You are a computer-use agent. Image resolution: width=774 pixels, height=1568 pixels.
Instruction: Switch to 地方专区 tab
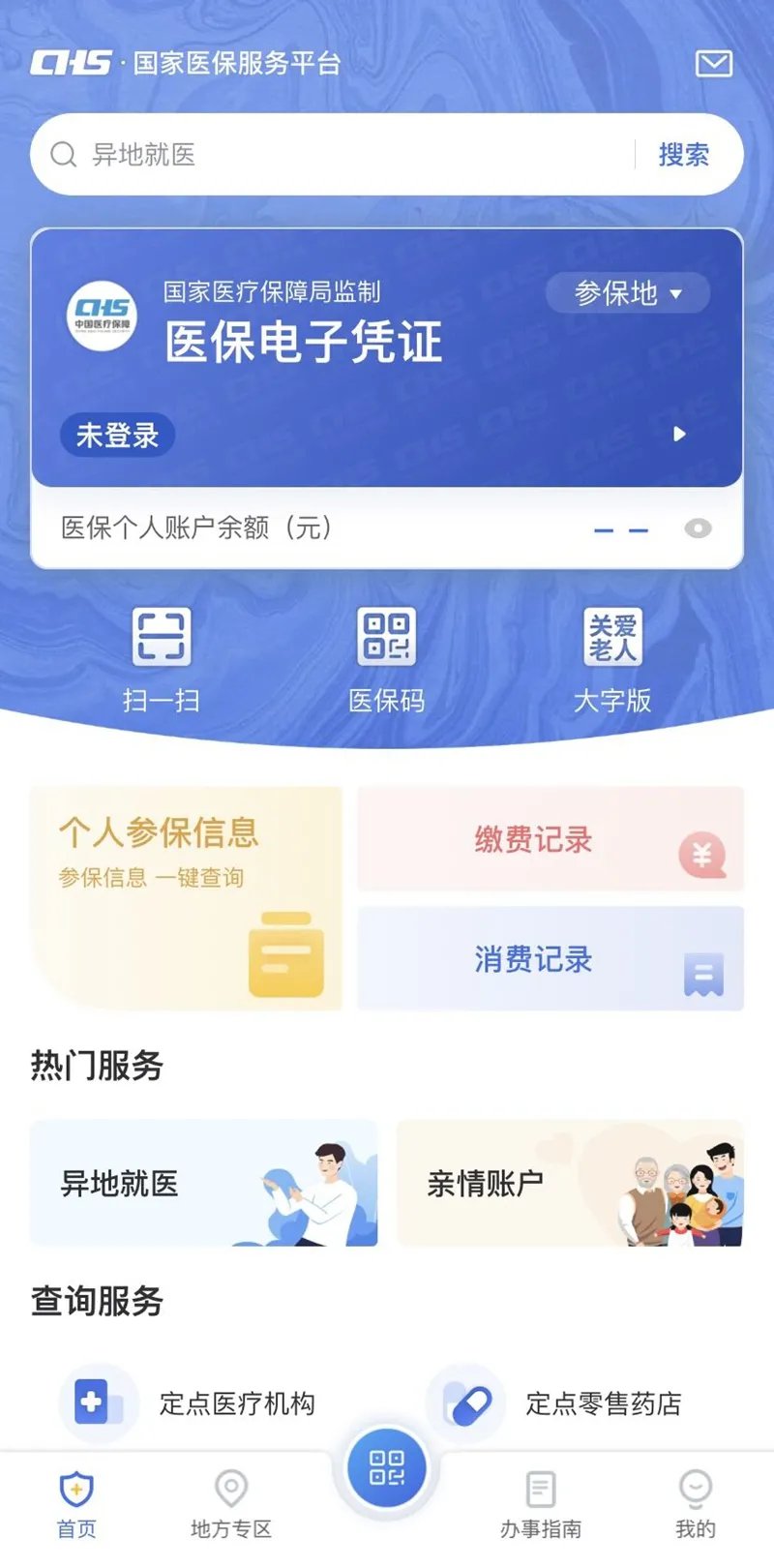coord(231,1504)
